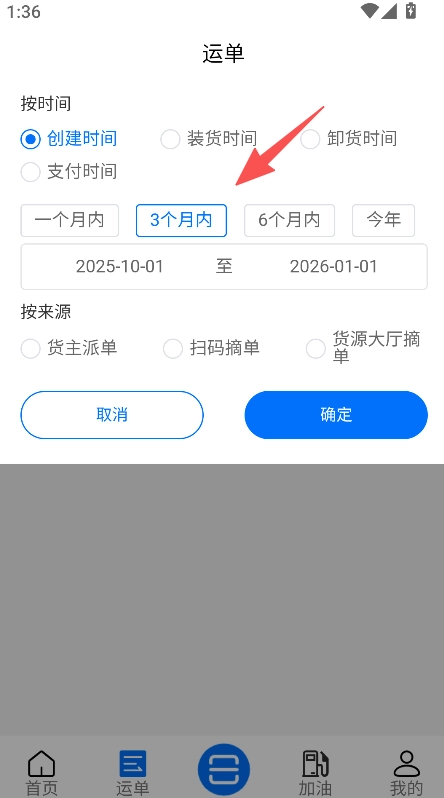The image size is (444, 798).
Task: Switch to the 加油 tab
Action: (315, 773)
